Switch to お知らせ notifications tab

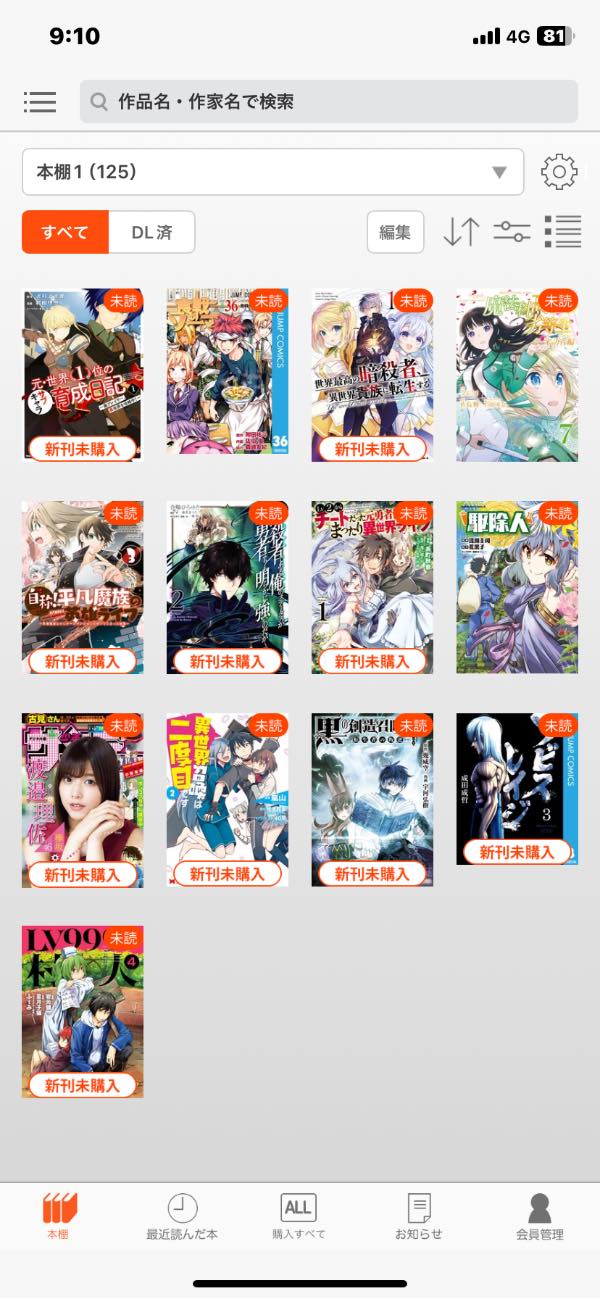click(419, 1216)
